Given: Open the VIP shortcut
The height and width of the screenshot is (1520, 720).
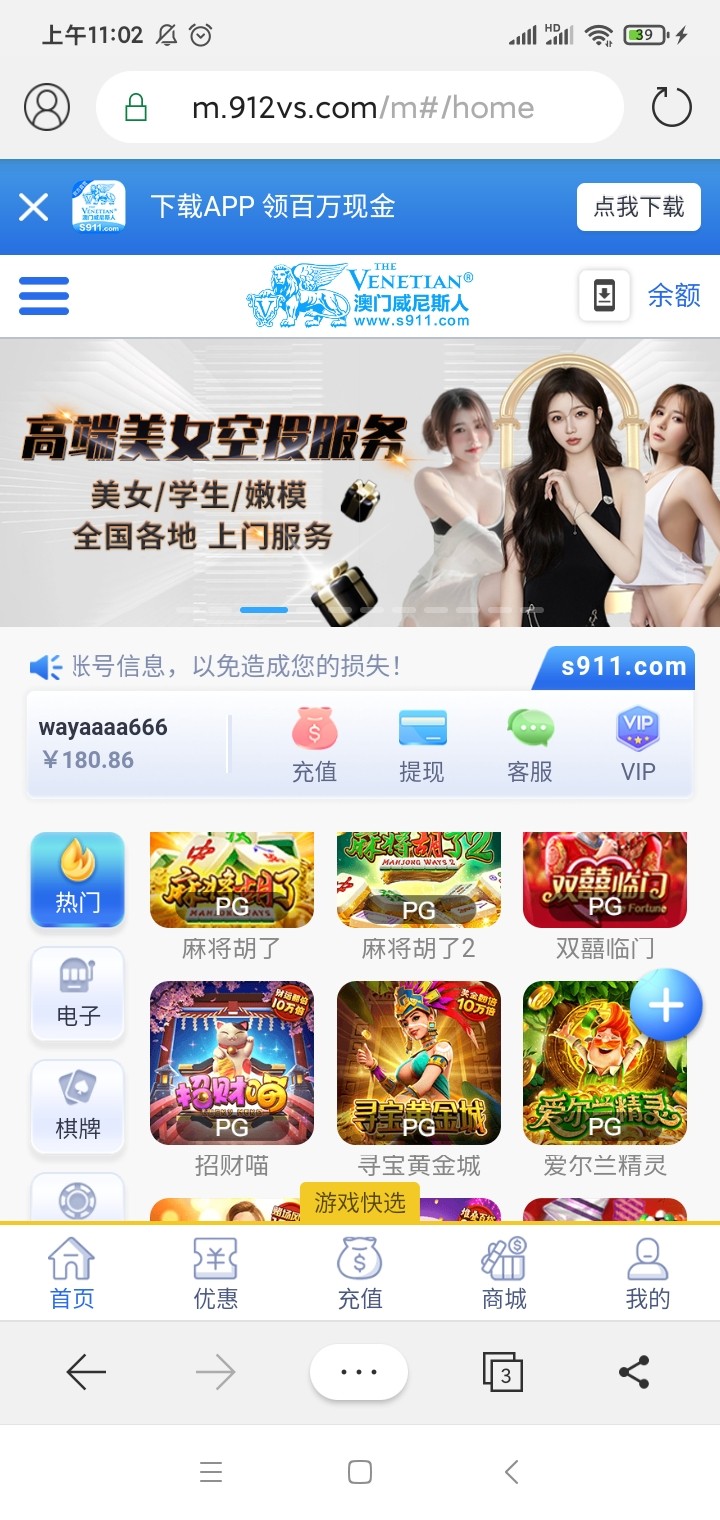Looking at the screenshot, I should coord(638,745).
